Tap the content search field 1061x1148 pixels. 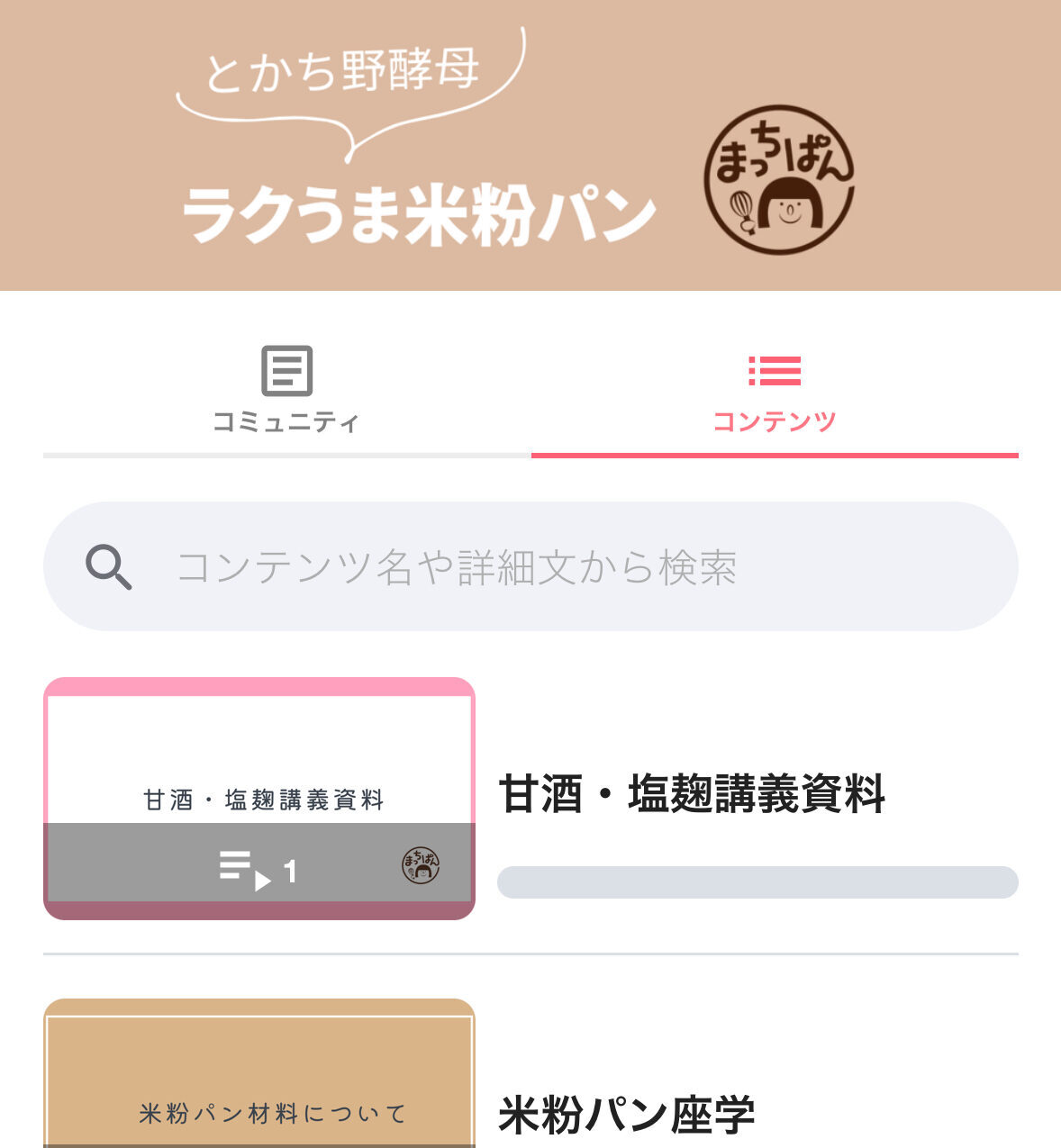coord(530,566)
